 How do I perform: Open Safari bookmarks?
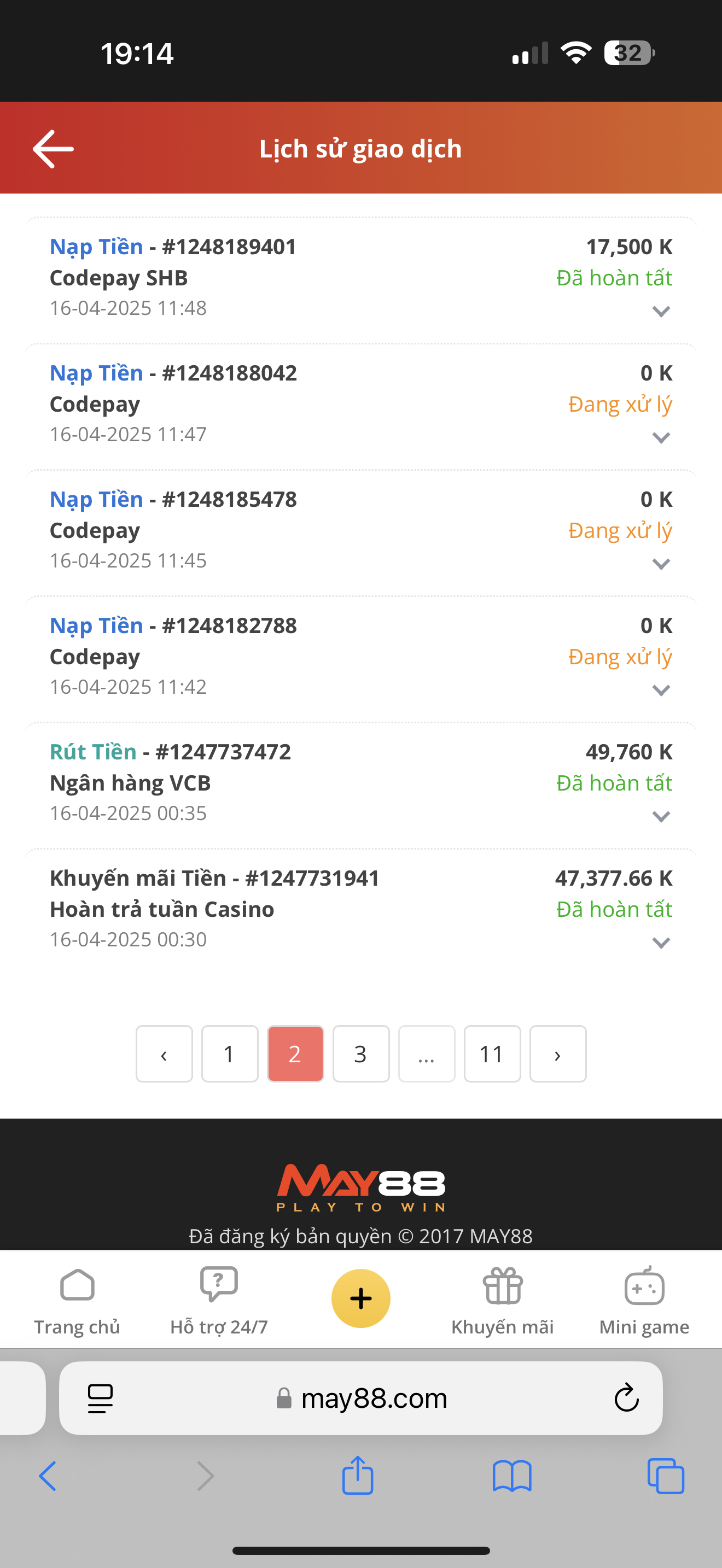pos(511,1476)
